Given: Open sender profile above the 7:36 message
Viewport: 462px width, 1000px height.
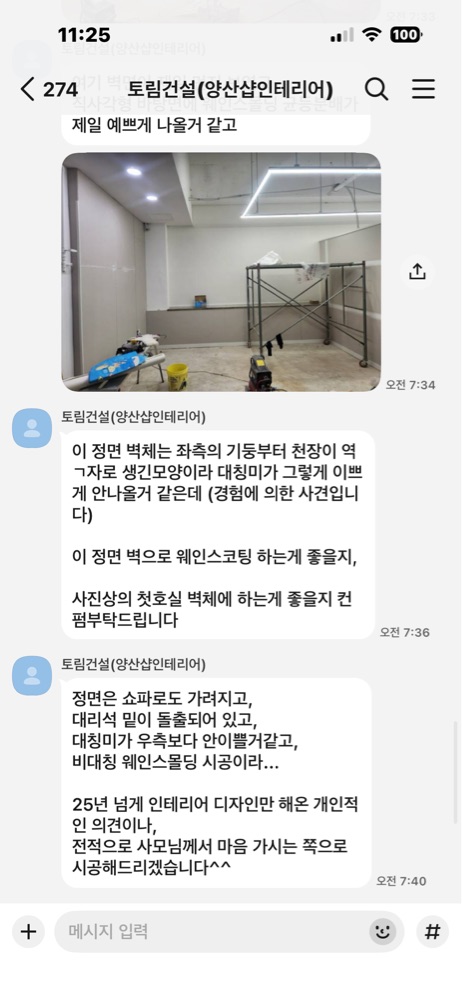Looking at the screenshot, I should pos(32,428).
